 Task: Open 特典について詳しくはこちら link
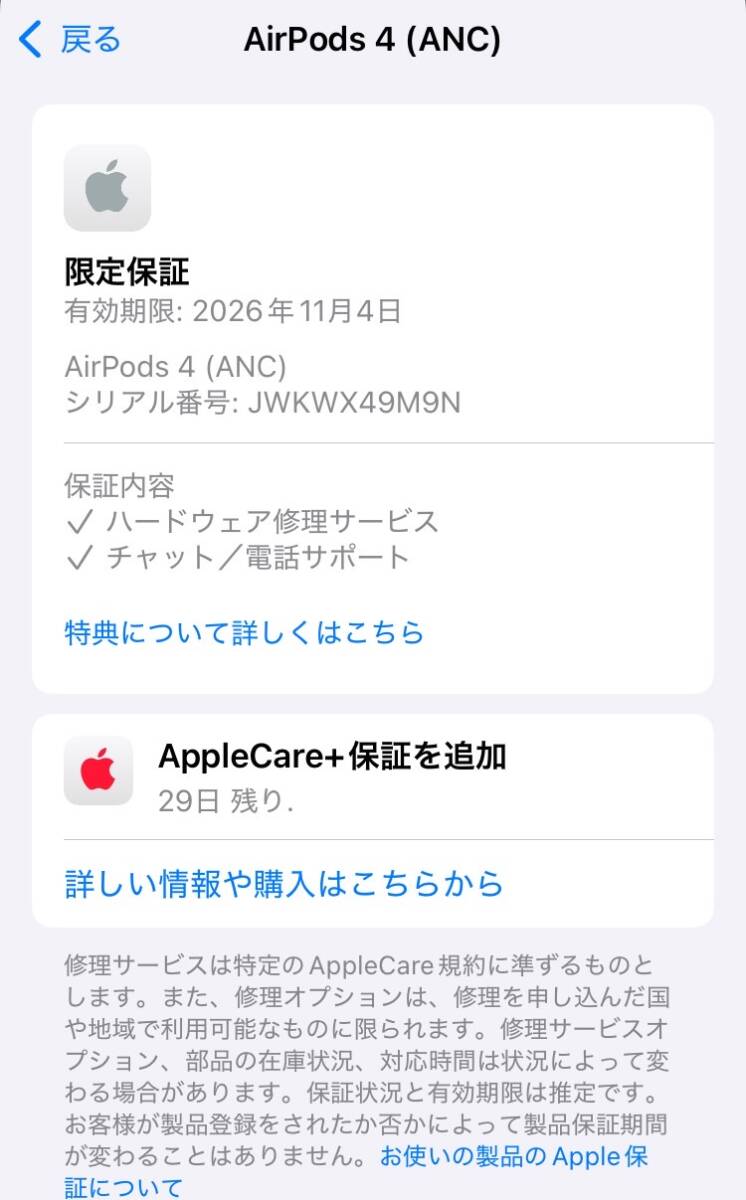(243, 632)
